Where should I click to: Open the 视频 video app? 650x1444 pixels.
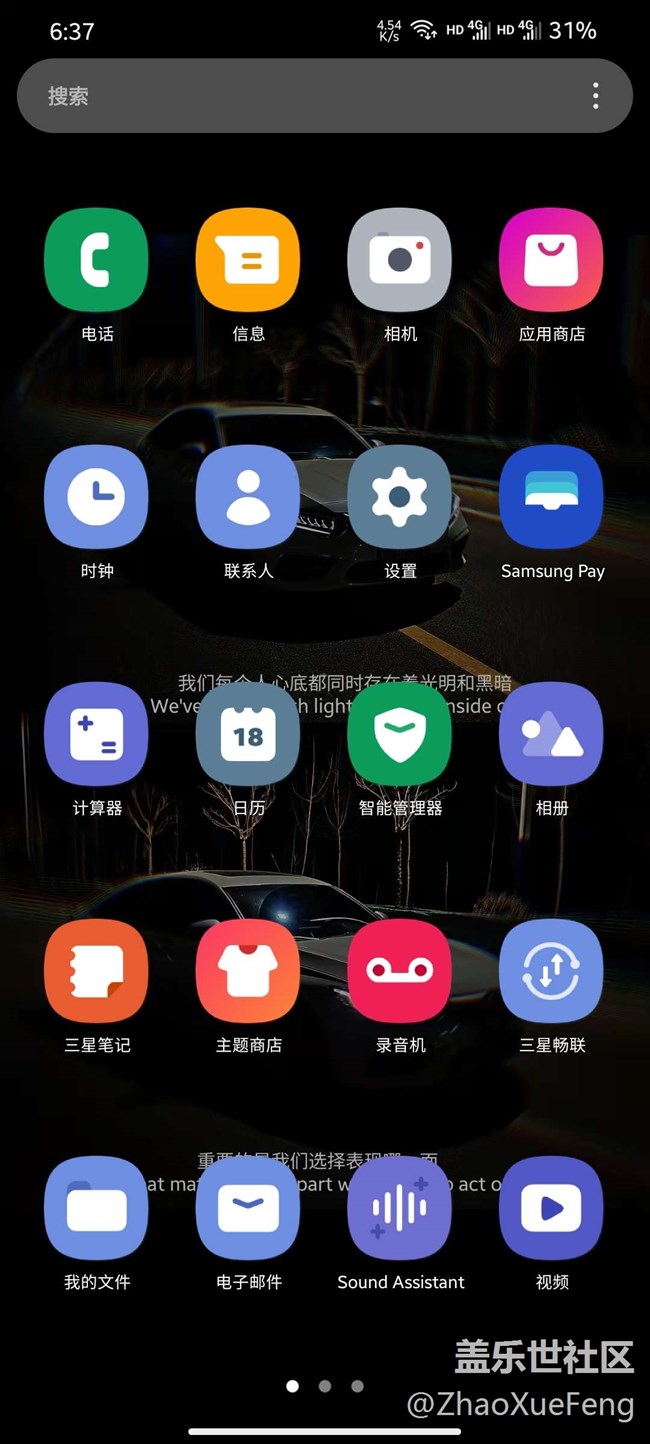(x=552, y=1208)
